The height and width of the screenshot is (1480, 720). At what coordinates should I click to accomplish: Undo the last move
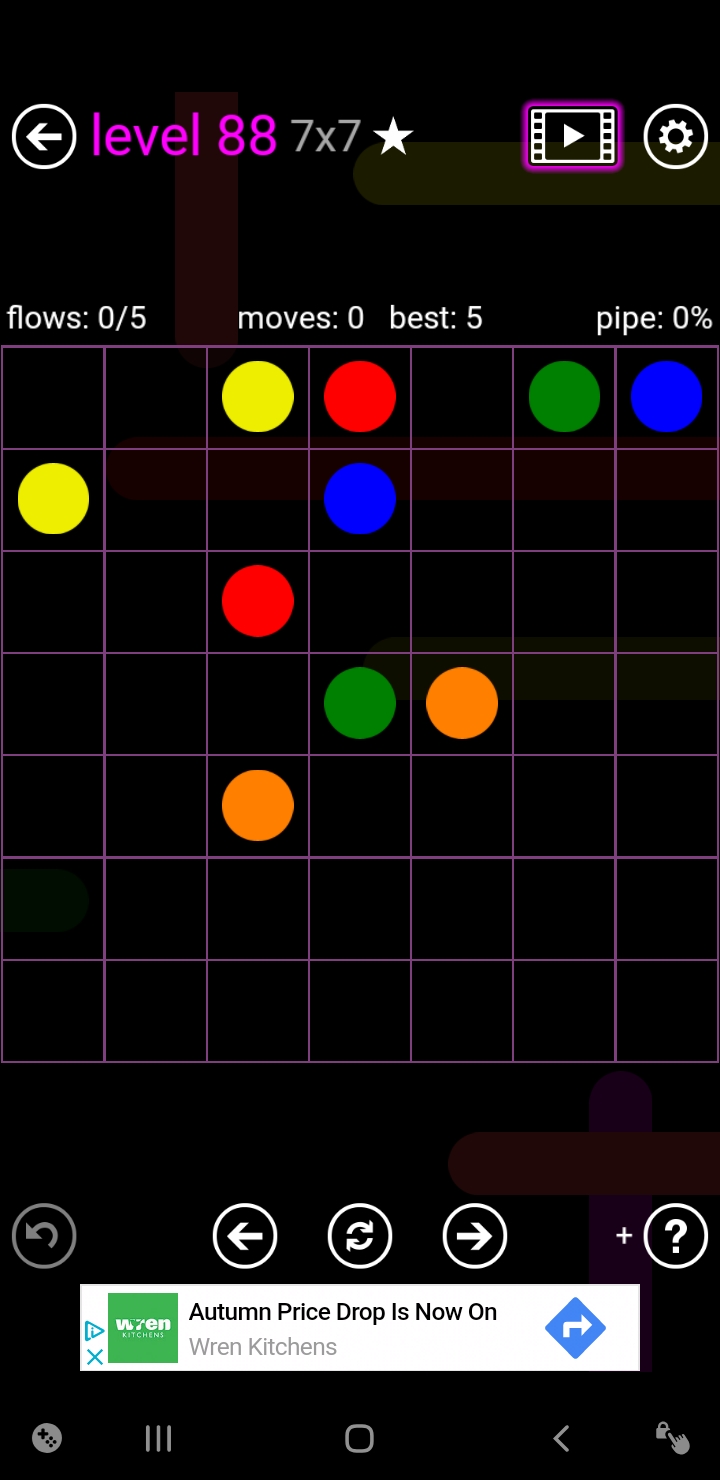[44, 1236]
